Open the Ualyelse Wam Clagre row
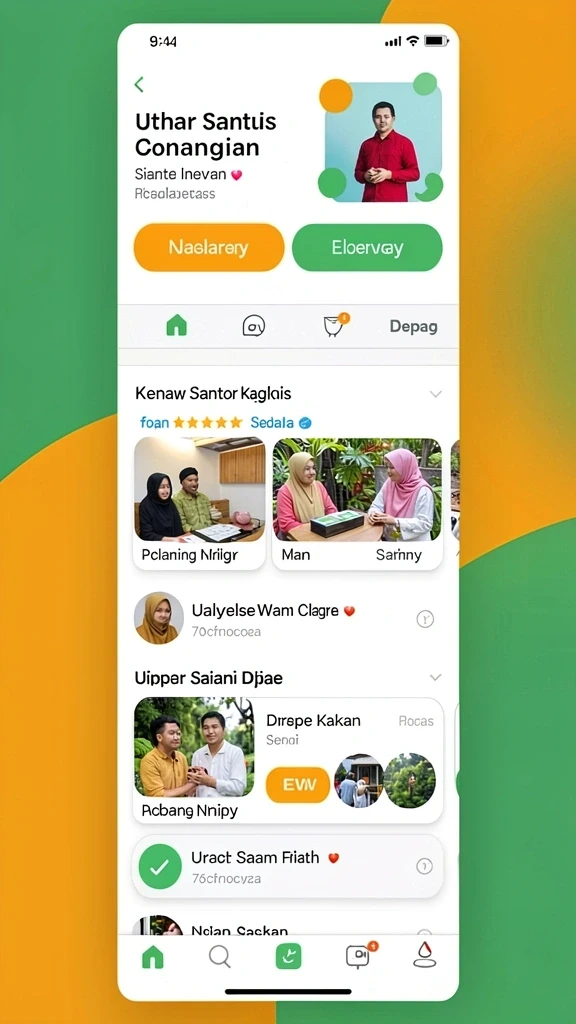This screenshot has height=1024, width=576. point(288,618)
